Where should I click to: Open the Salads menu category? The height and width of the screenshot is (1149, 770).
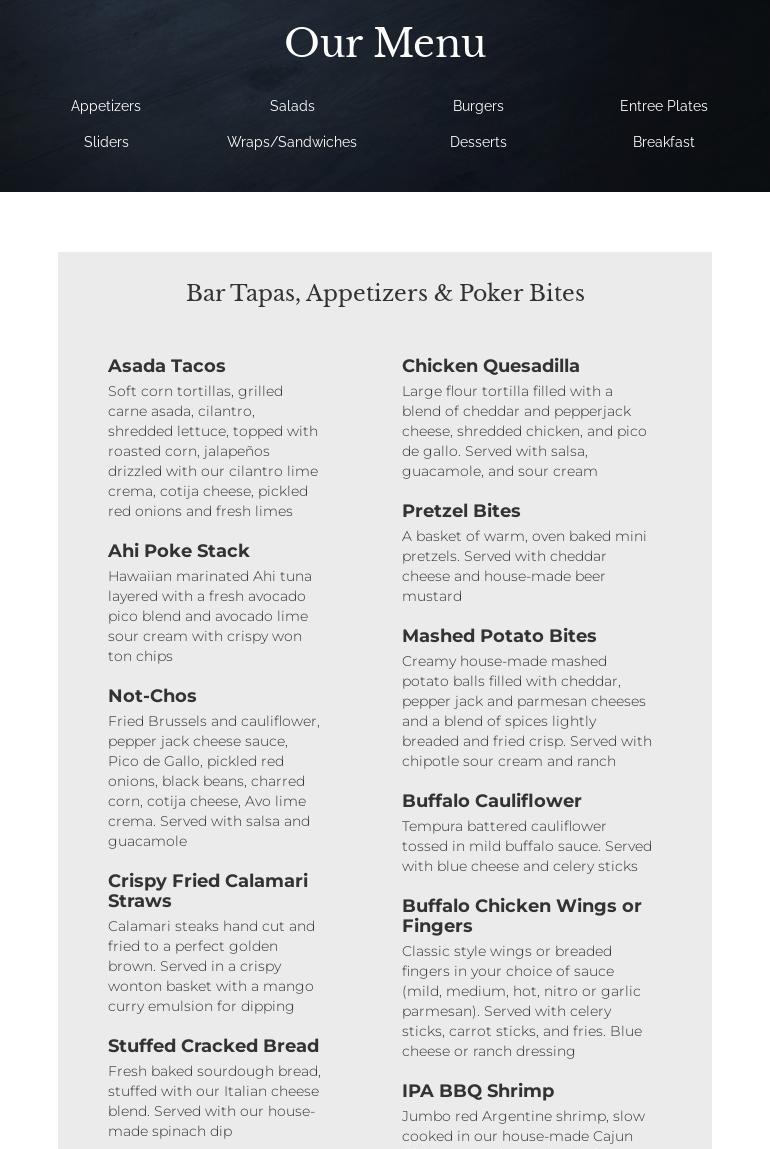[x=292, y=106]
